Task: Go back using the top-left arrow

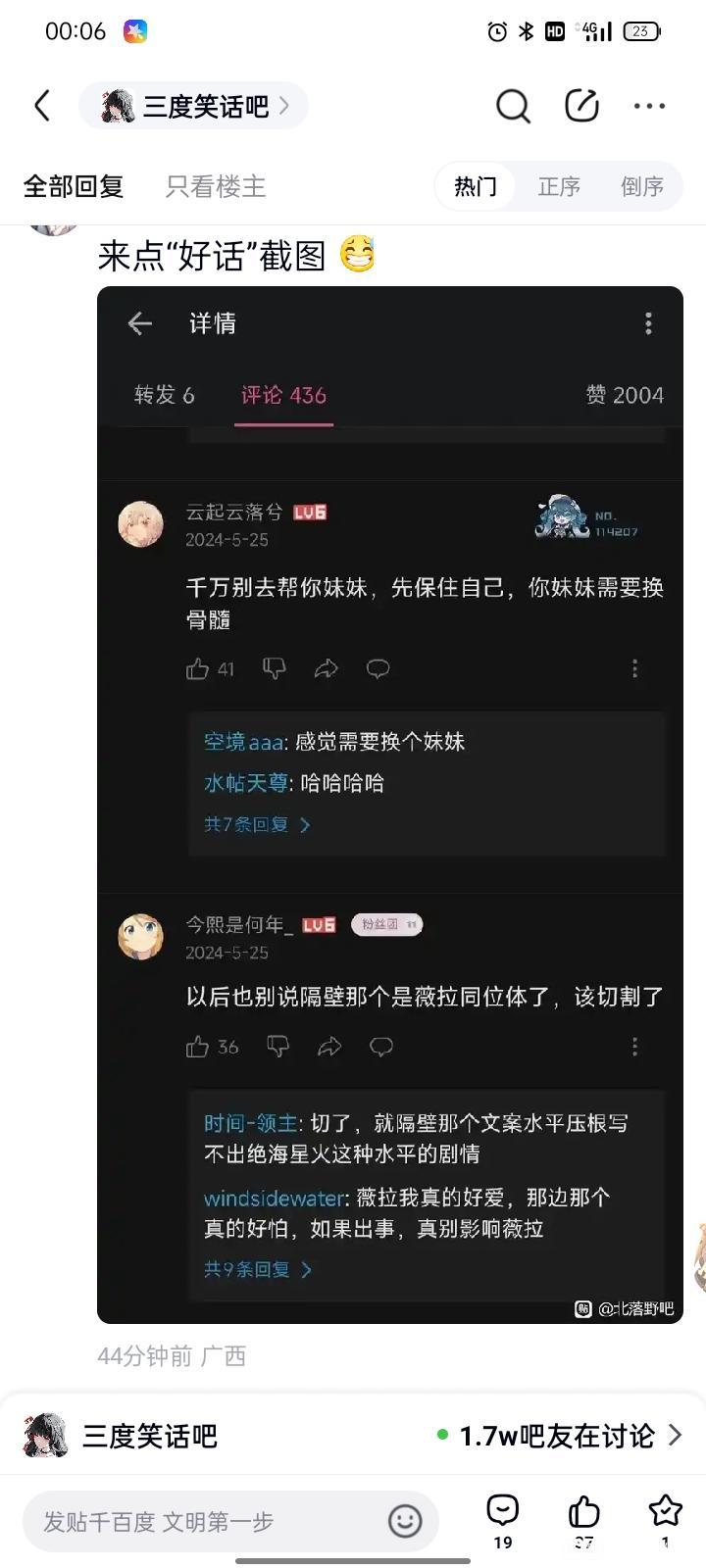Action: pyautogui.click(x=41, y=106)
